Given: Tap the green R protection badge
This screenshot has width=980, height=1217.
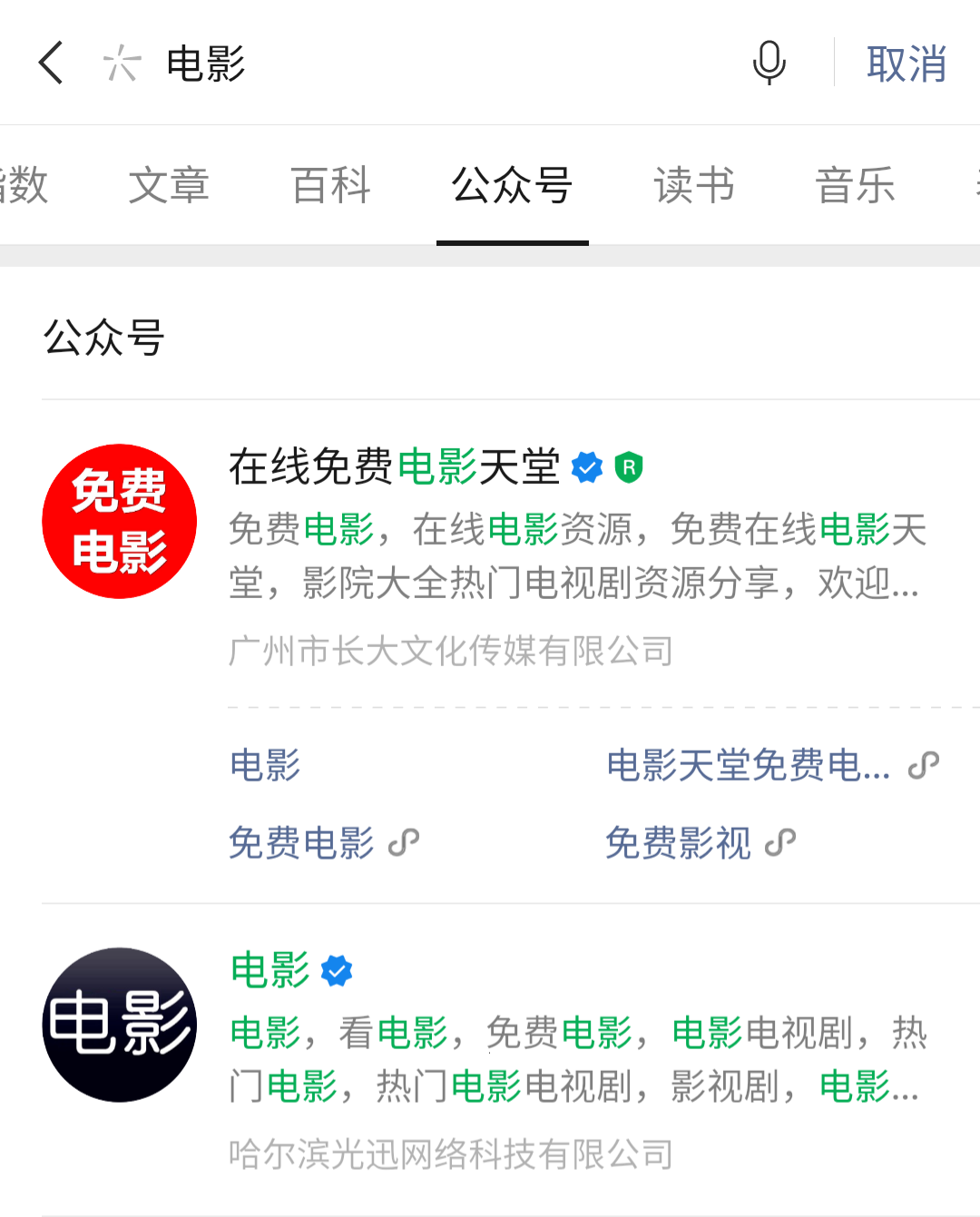Looking at the screenshot, I should click(x=630, y=466).
